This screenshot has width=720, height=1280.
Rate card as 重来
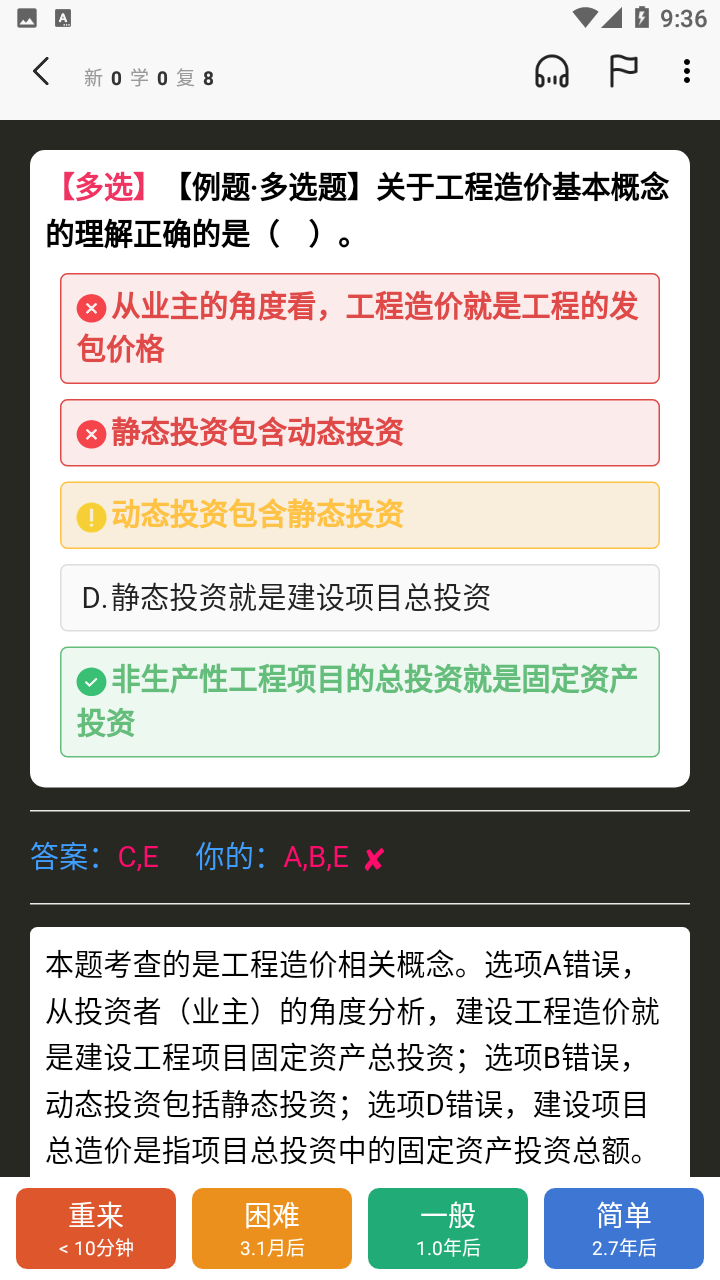pyautogui.click(x=96, y=1228)
